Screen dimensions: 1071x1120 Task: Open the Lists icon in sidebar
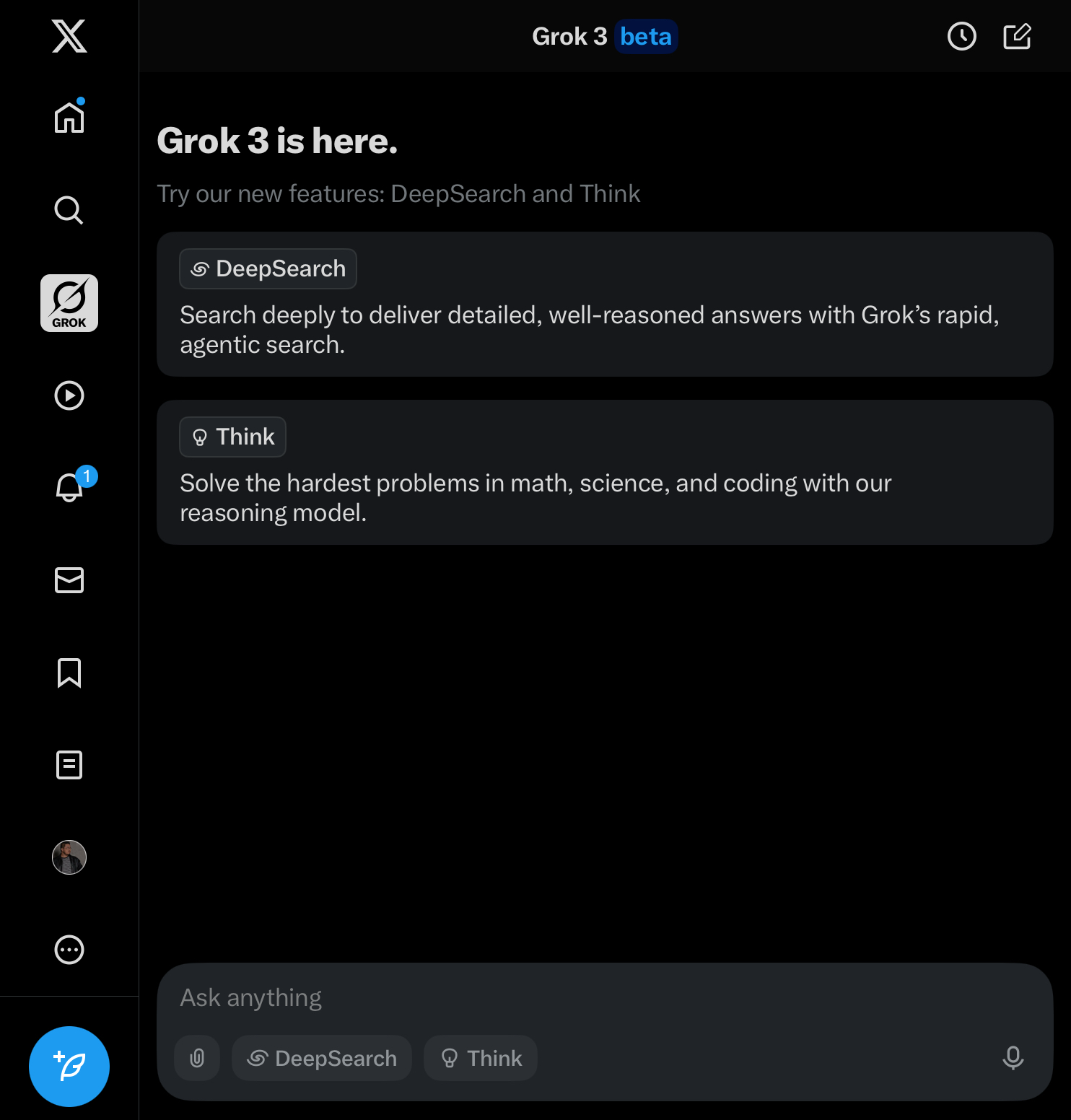click(x=69, y=765)
